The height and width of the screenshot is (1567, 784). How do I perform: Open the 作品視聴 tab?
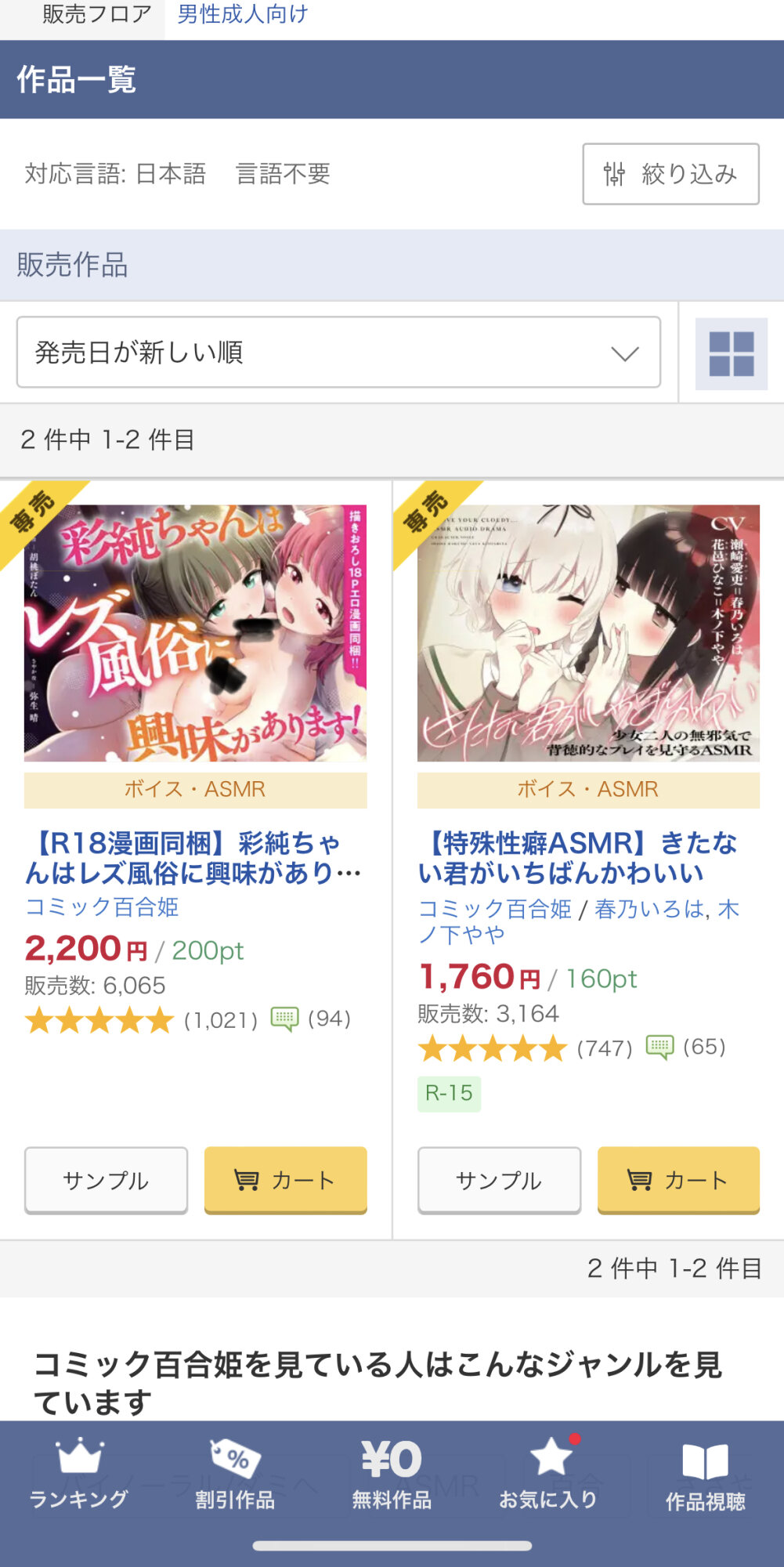(705, 1476)
